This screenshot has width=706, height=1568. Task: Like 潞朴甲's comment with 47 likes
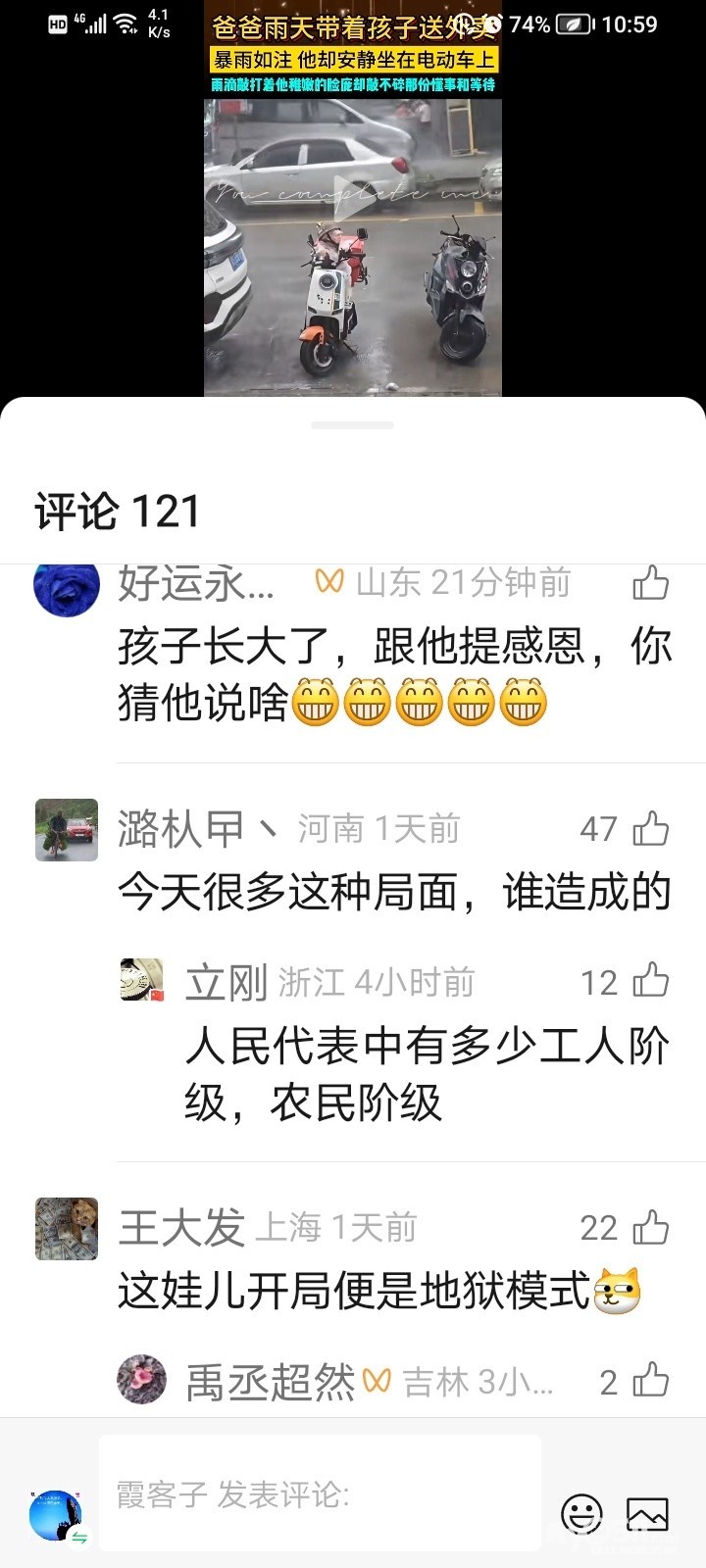pyautogui.click(x=650, y=829)
